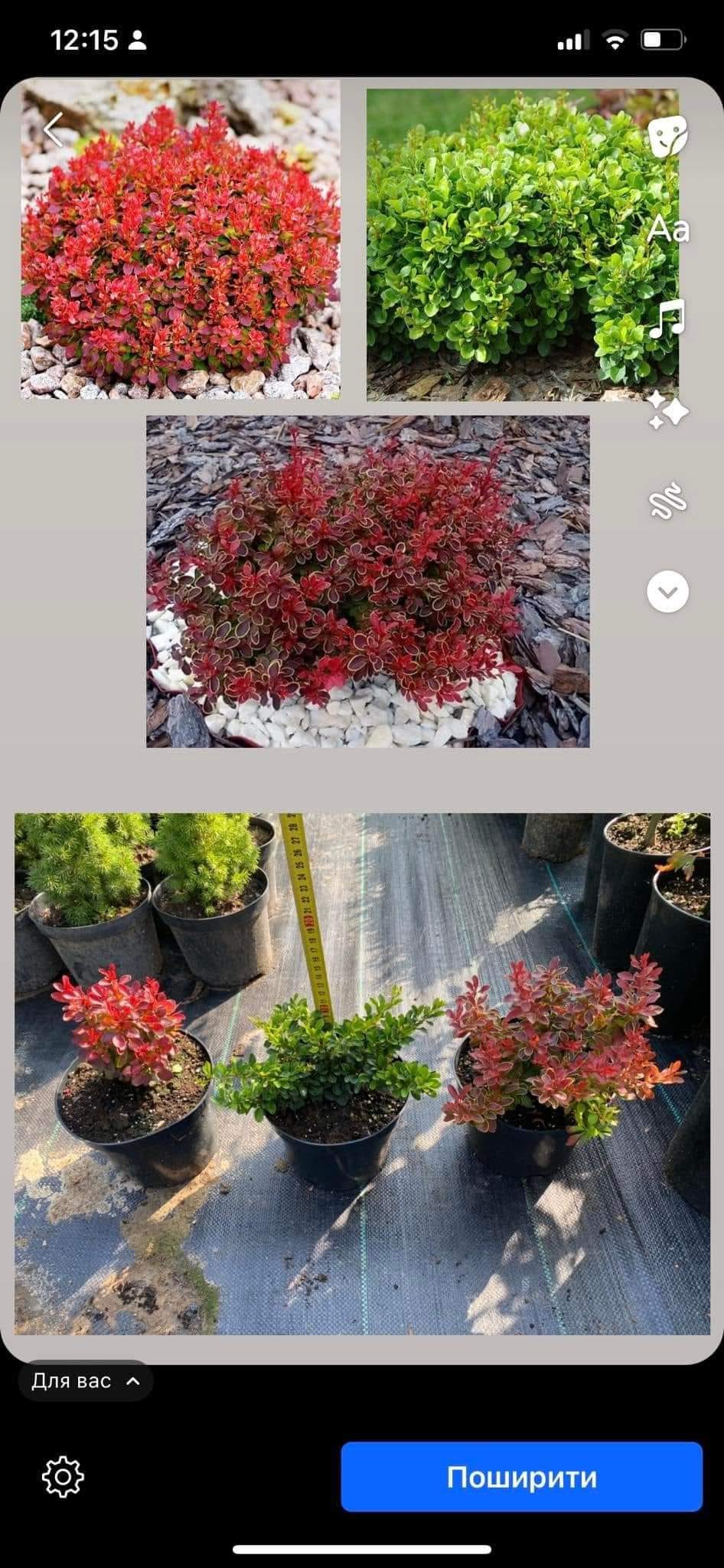Tap the Поширити button

point(522,1477)
